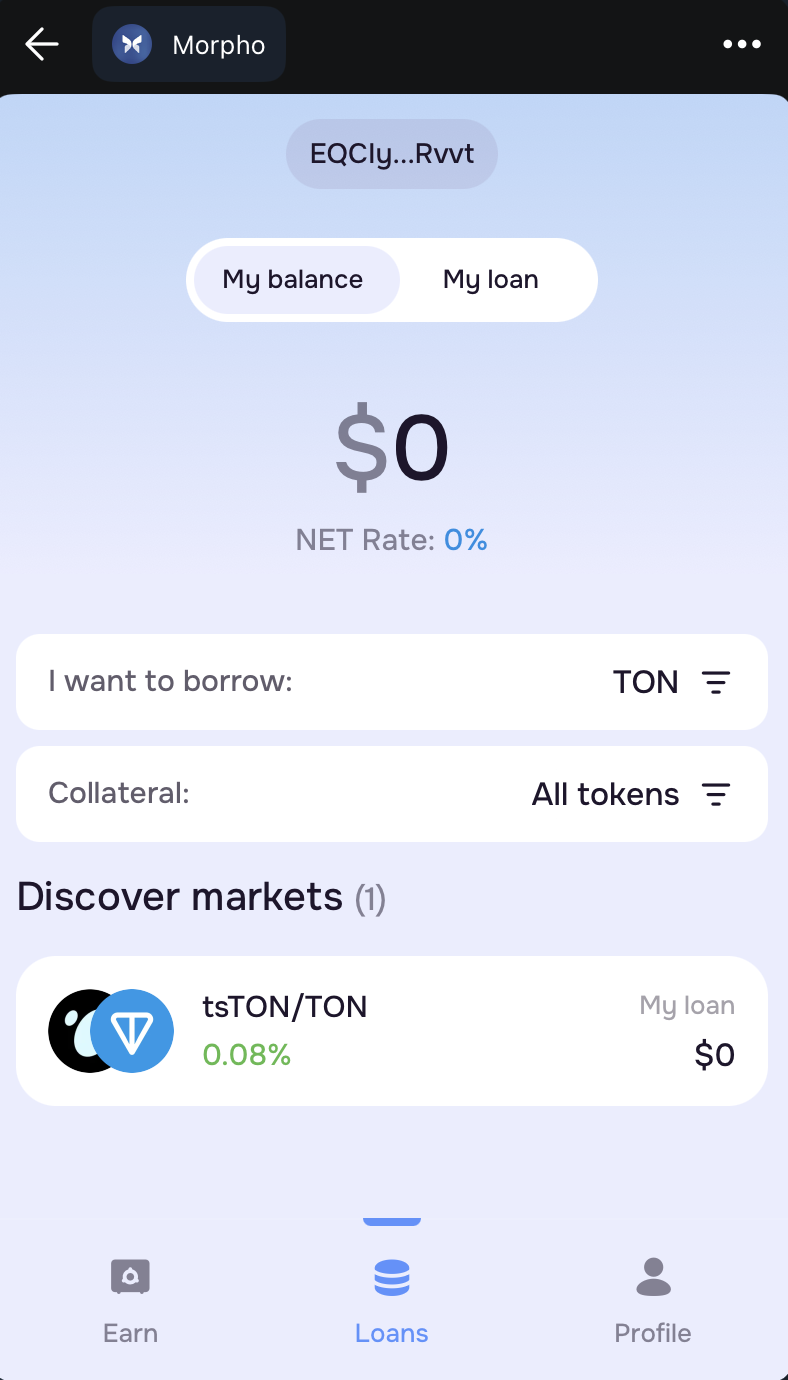Viewport: 788px width, 1380px height.
Task: Open the three-dot overflow menu
Action: coord(742,44)
